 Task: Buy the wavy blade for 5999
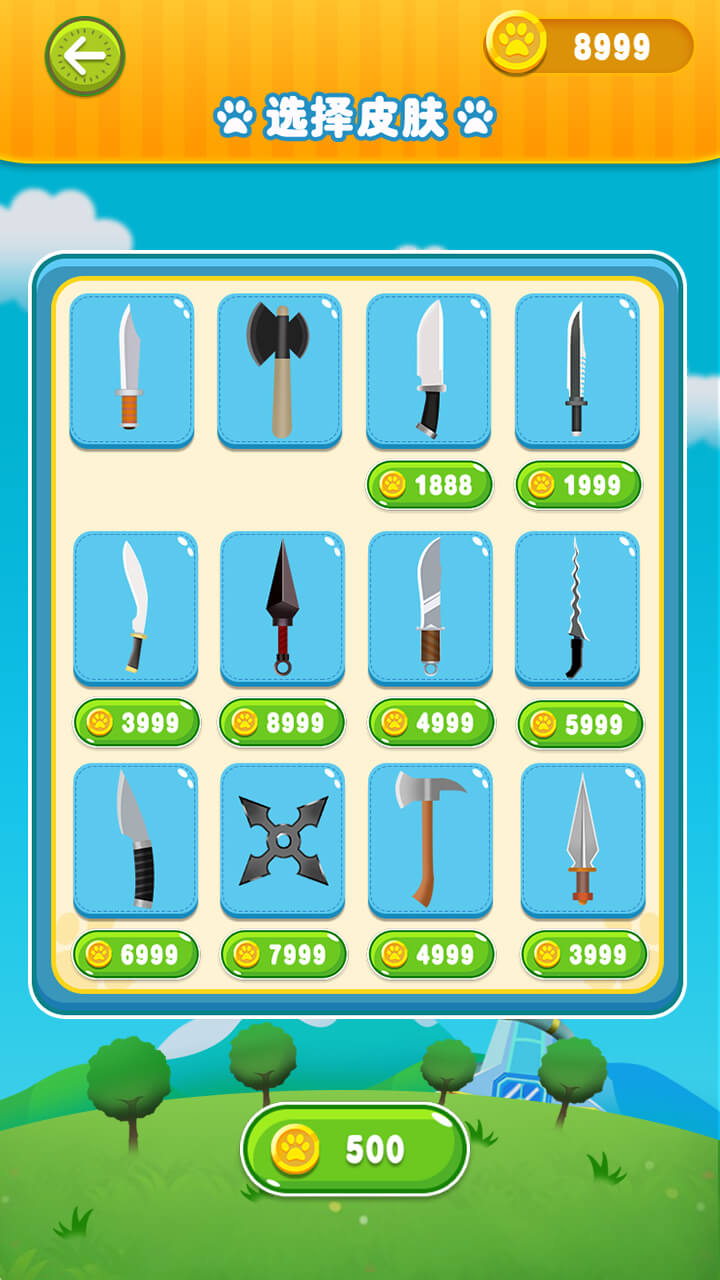580,724
